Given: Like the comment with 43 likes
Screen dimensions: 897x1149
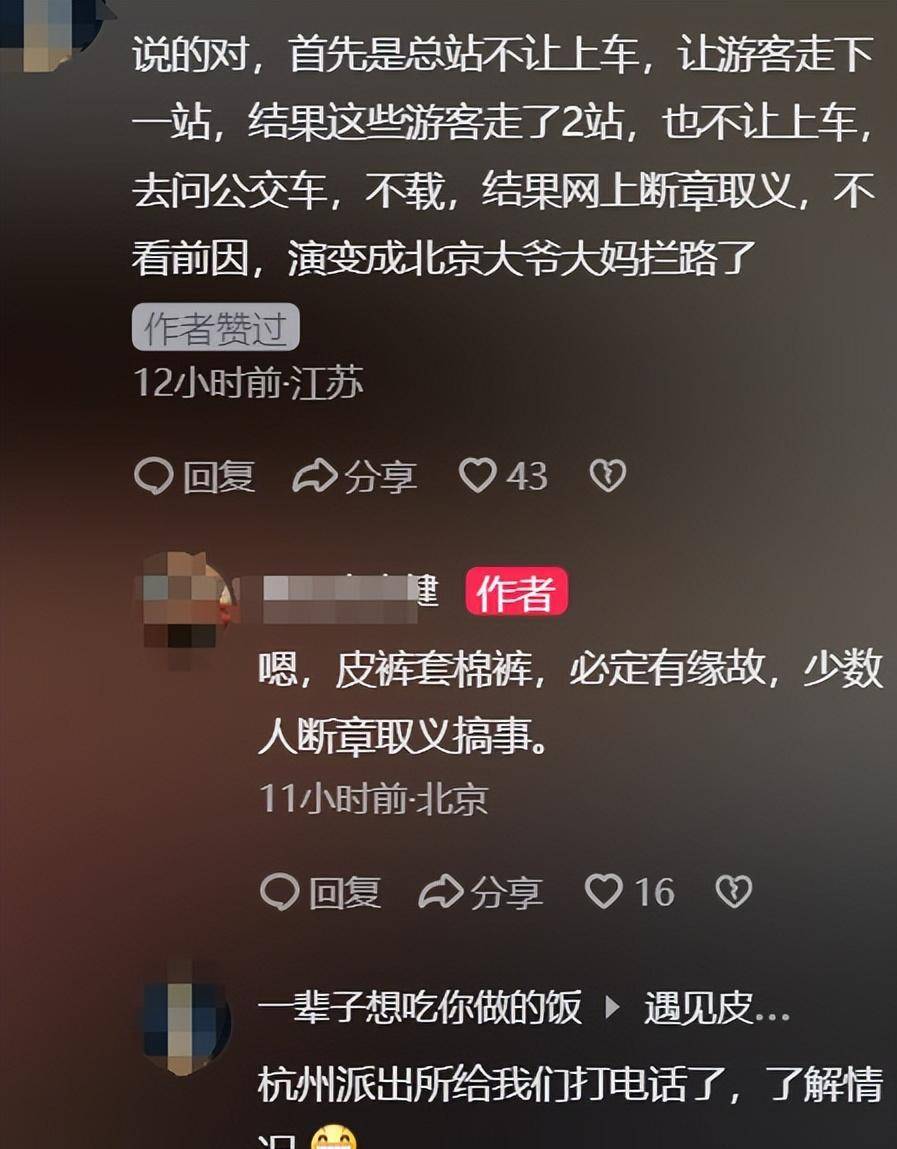Looking at the screenshot, I should click(x=479, y=476).
